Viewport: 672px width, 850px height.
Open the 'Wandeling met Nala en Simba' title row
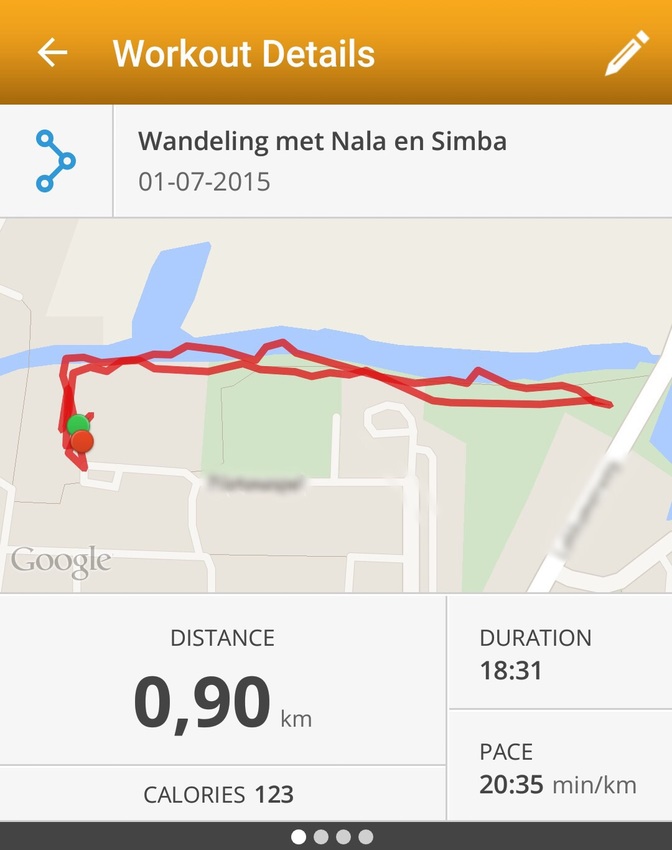point(390,160)
